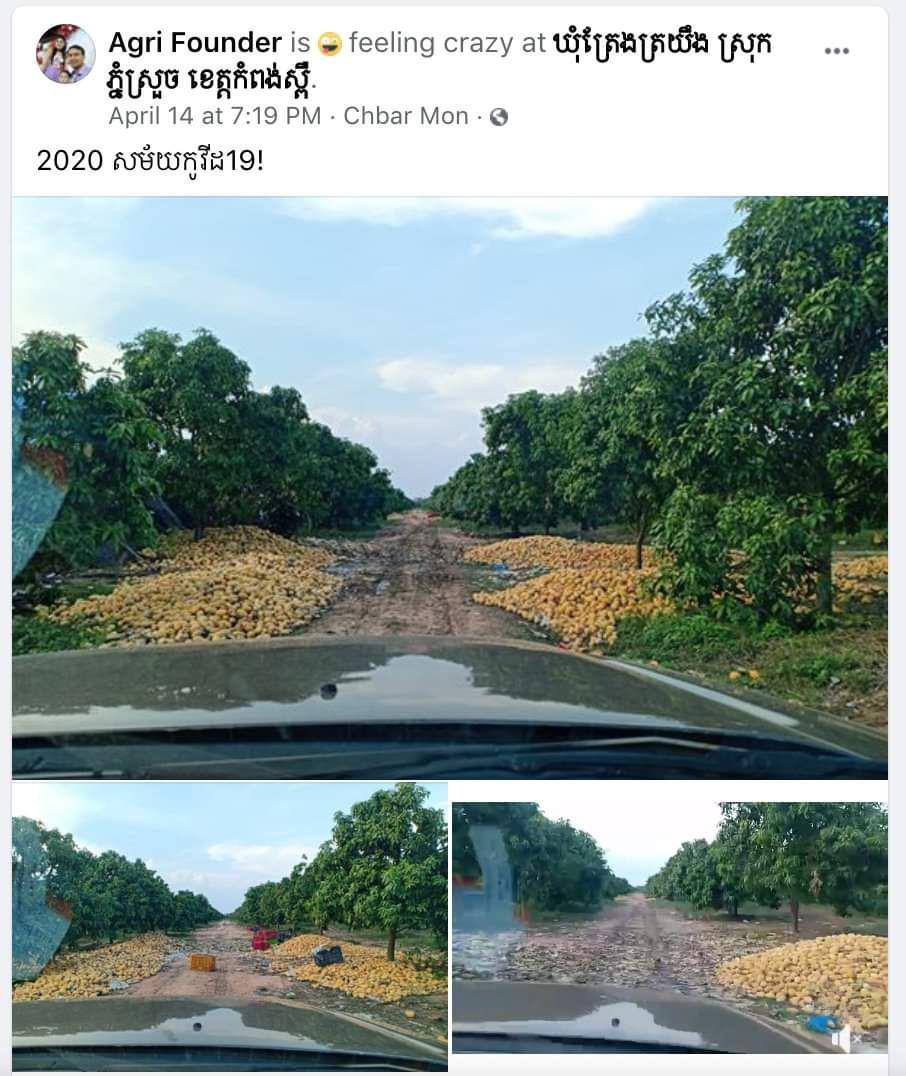Open the bottom-left photo with the crates
Image resolution: width=906 pixels, height=1076 pixels.
[229, 926]
